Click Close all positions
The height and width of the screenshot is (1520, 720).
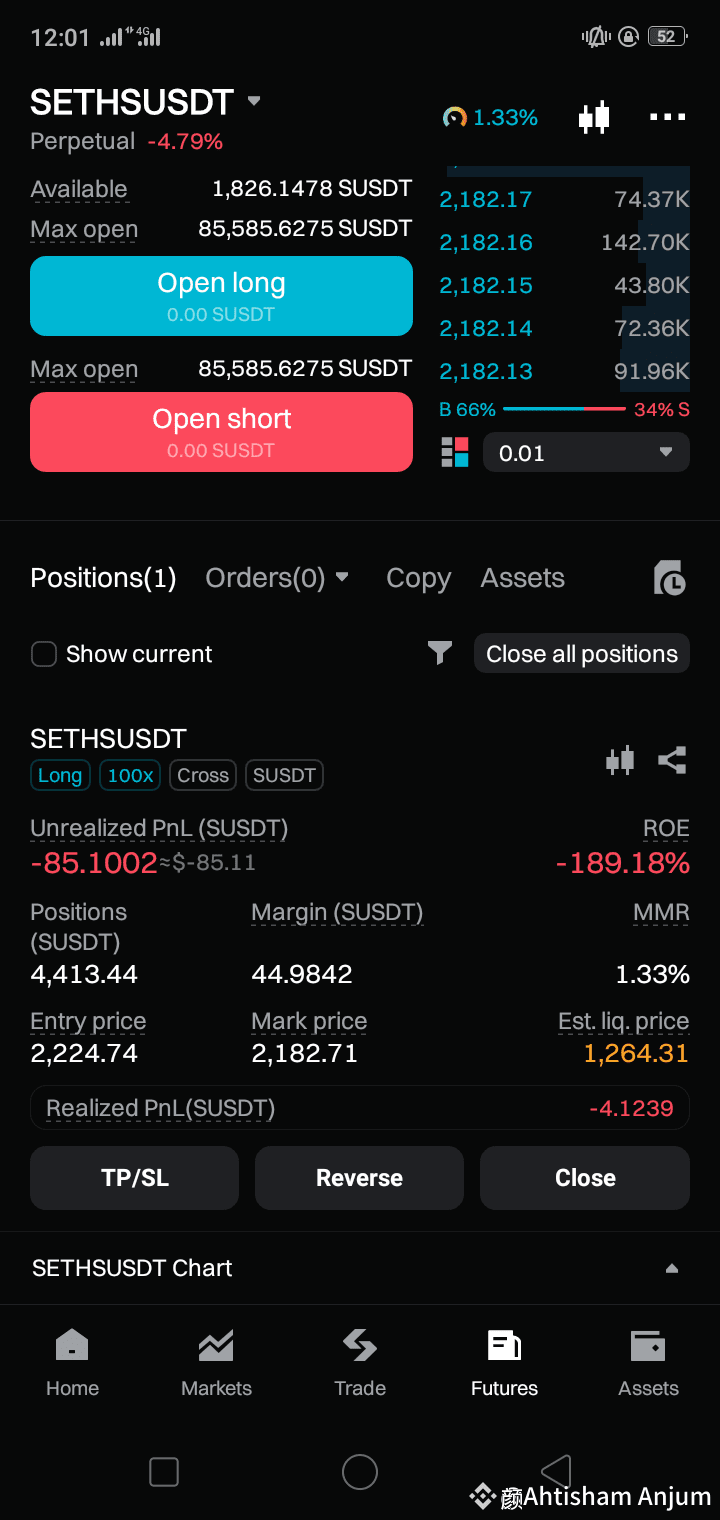coord(581,653)
